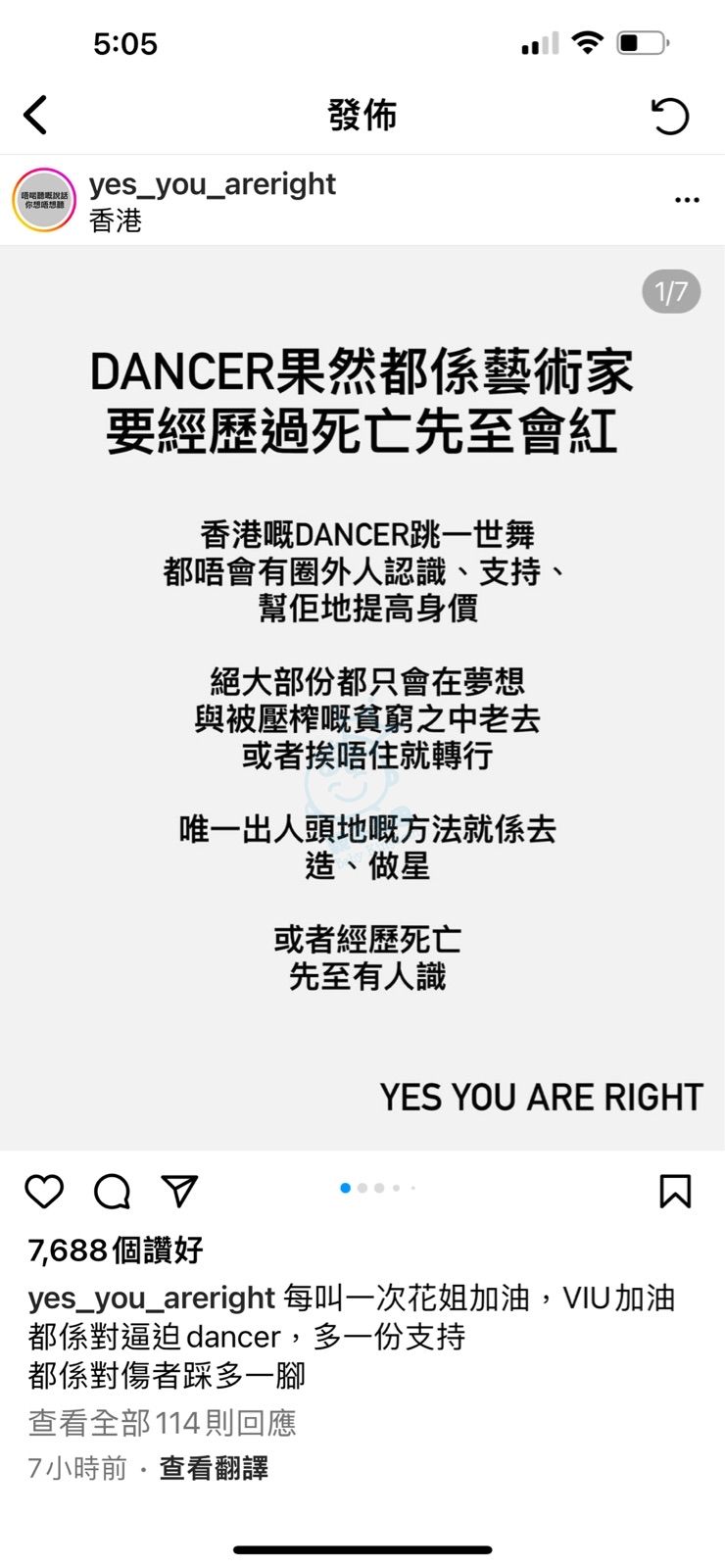Open the post's three-dot options menu
This screenshot has width=725, height=1568.
click(687, 201)
